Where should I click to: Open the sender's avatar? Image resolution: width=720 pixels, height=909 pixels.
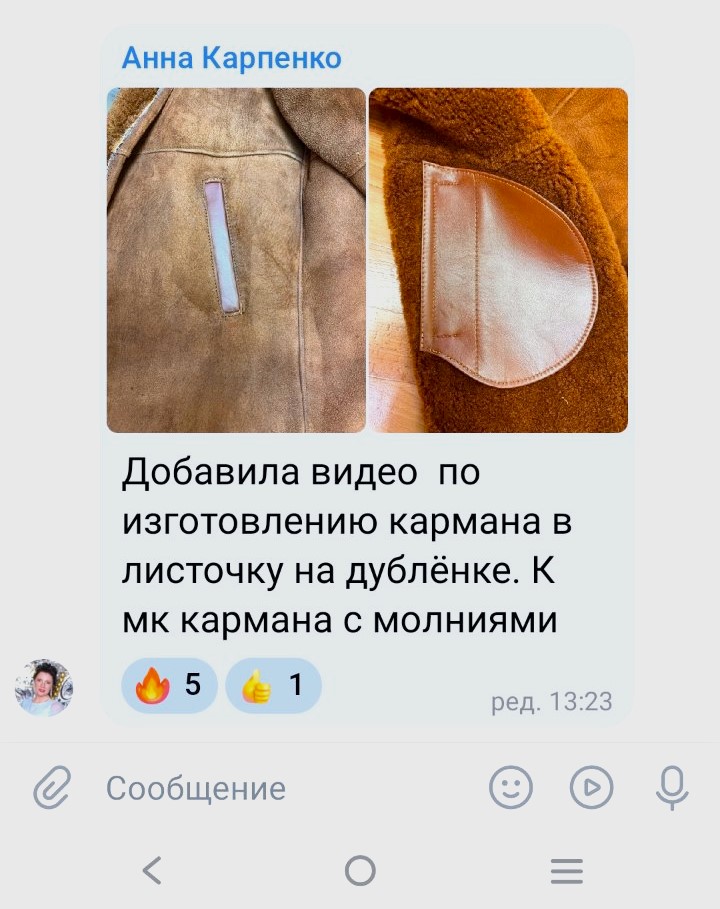(x=44, y=687)
